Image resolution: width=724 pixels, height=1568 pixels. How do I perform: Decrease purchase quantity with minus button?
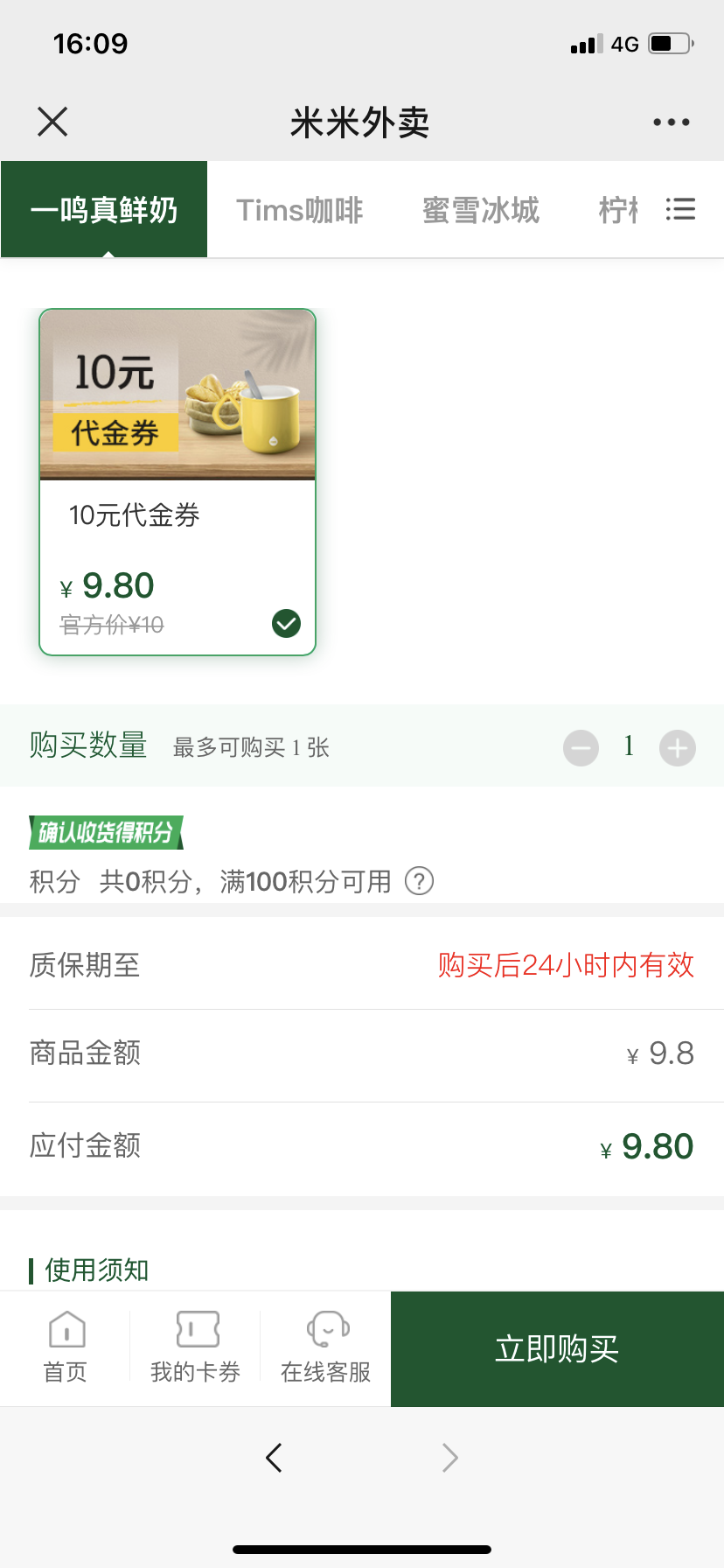tap(581, 748)
